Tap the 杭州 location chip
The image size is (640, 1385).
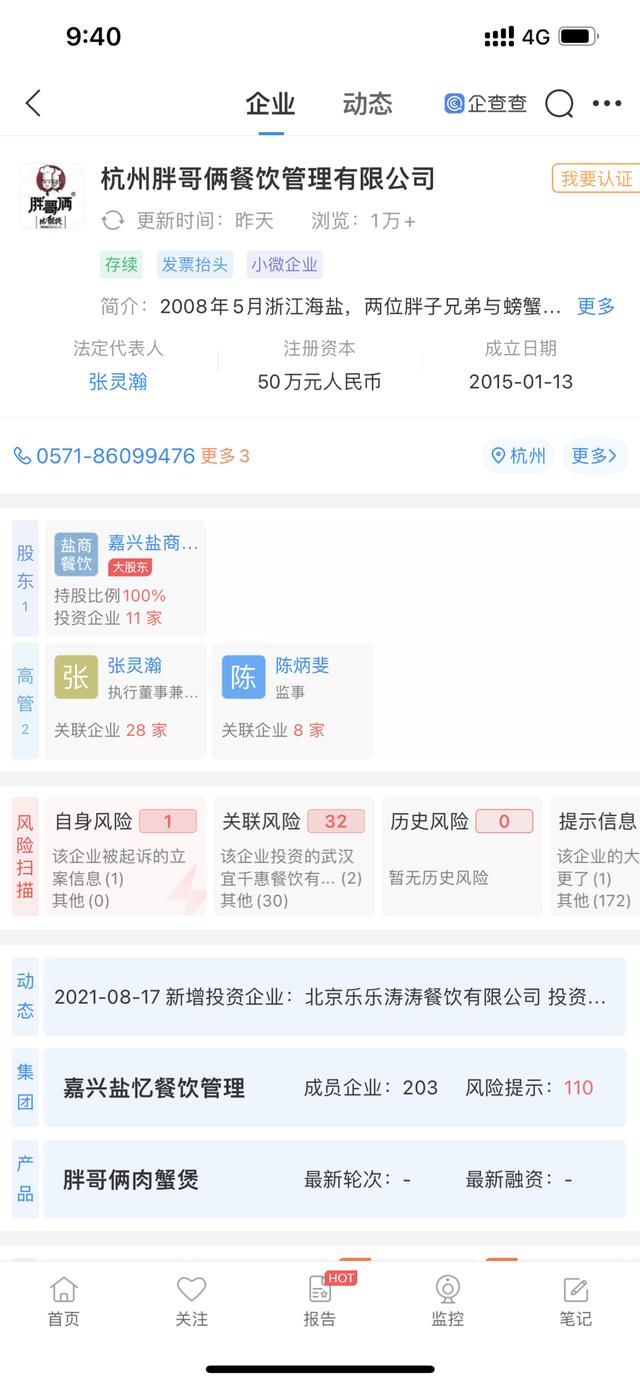(518, 456)
